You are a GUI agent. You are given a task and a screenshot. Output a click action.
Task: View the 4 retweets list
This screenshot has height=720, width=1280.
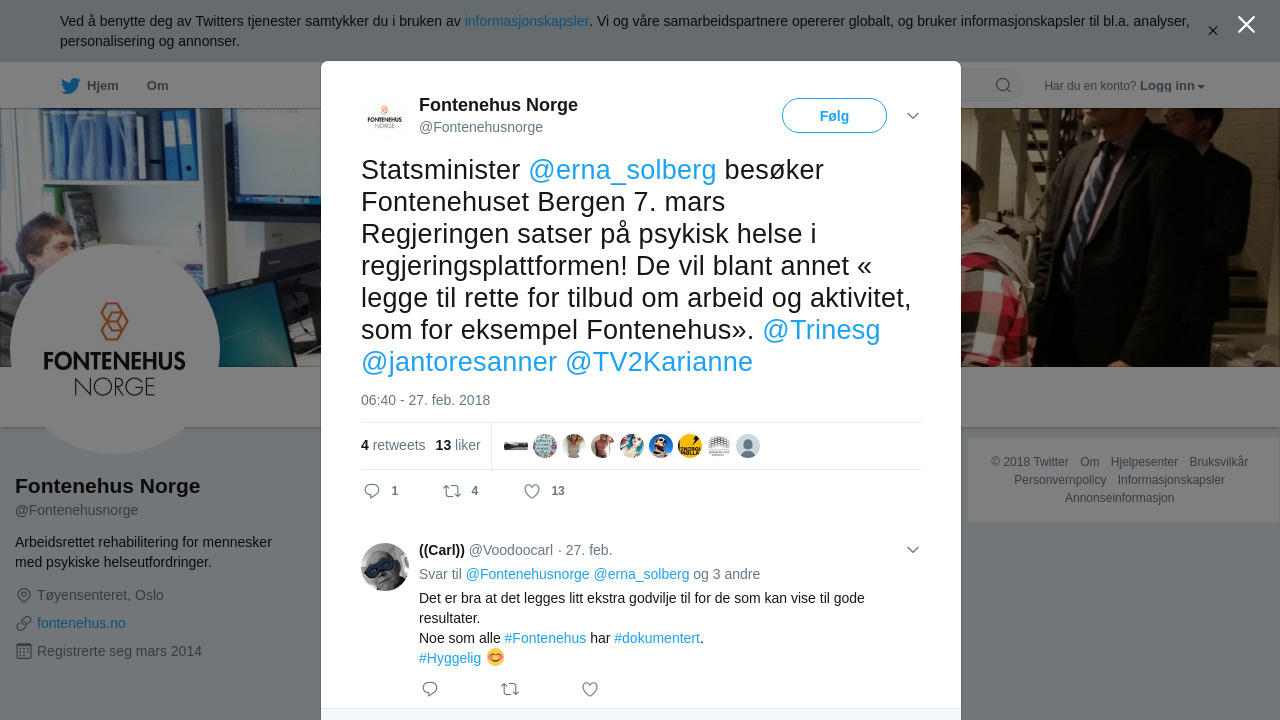pyautogui.click(x=393, y=445)
